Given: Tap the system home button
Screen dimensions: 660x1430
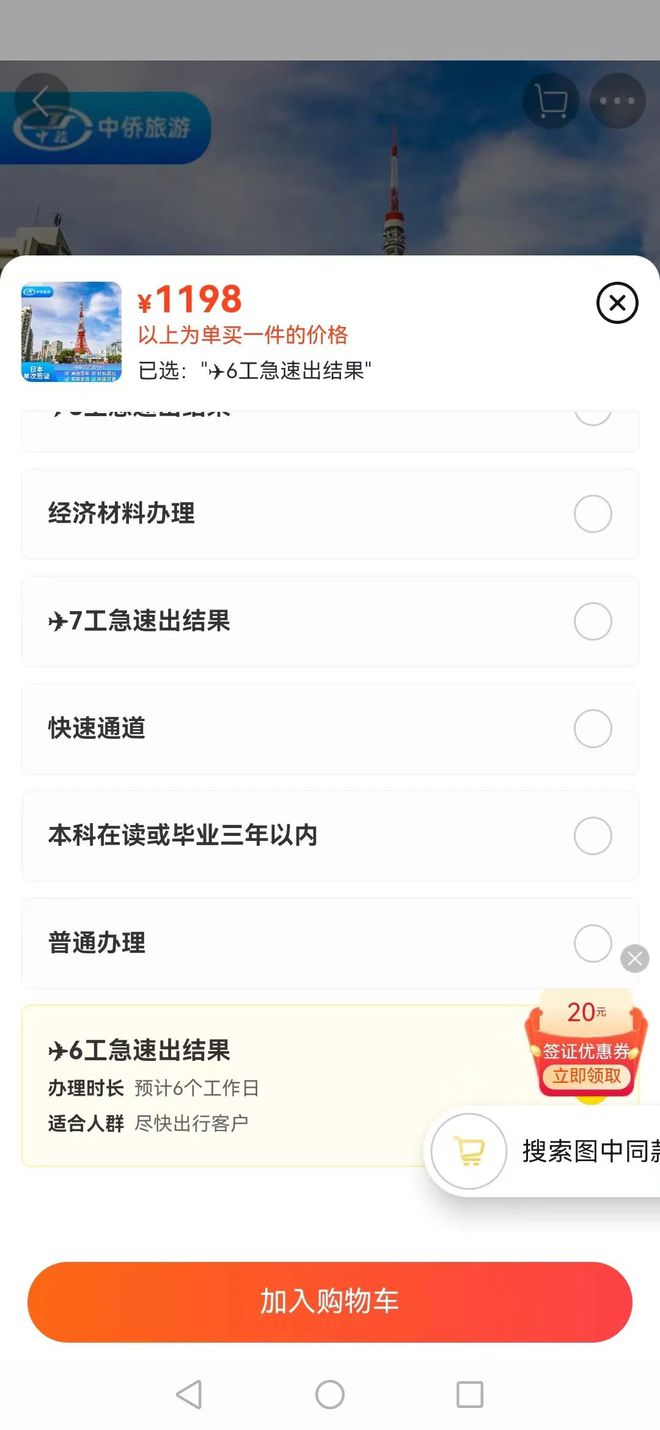Looking at the screenshot, I should click(330, 1394).
